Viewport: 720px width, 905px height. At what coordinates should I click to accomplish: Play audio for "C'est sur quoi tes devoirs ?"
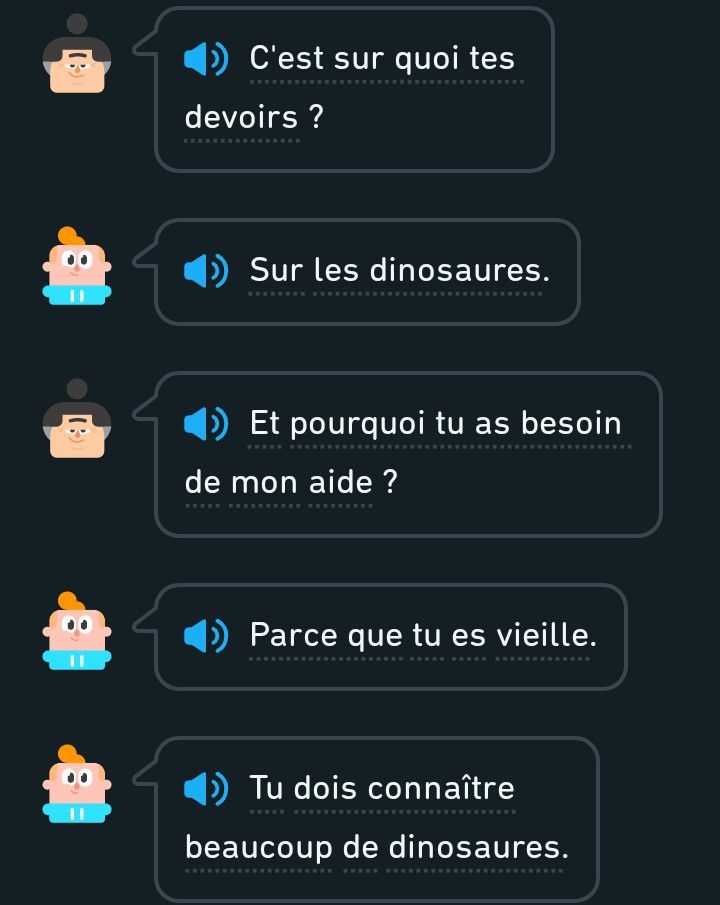(206, 59)
